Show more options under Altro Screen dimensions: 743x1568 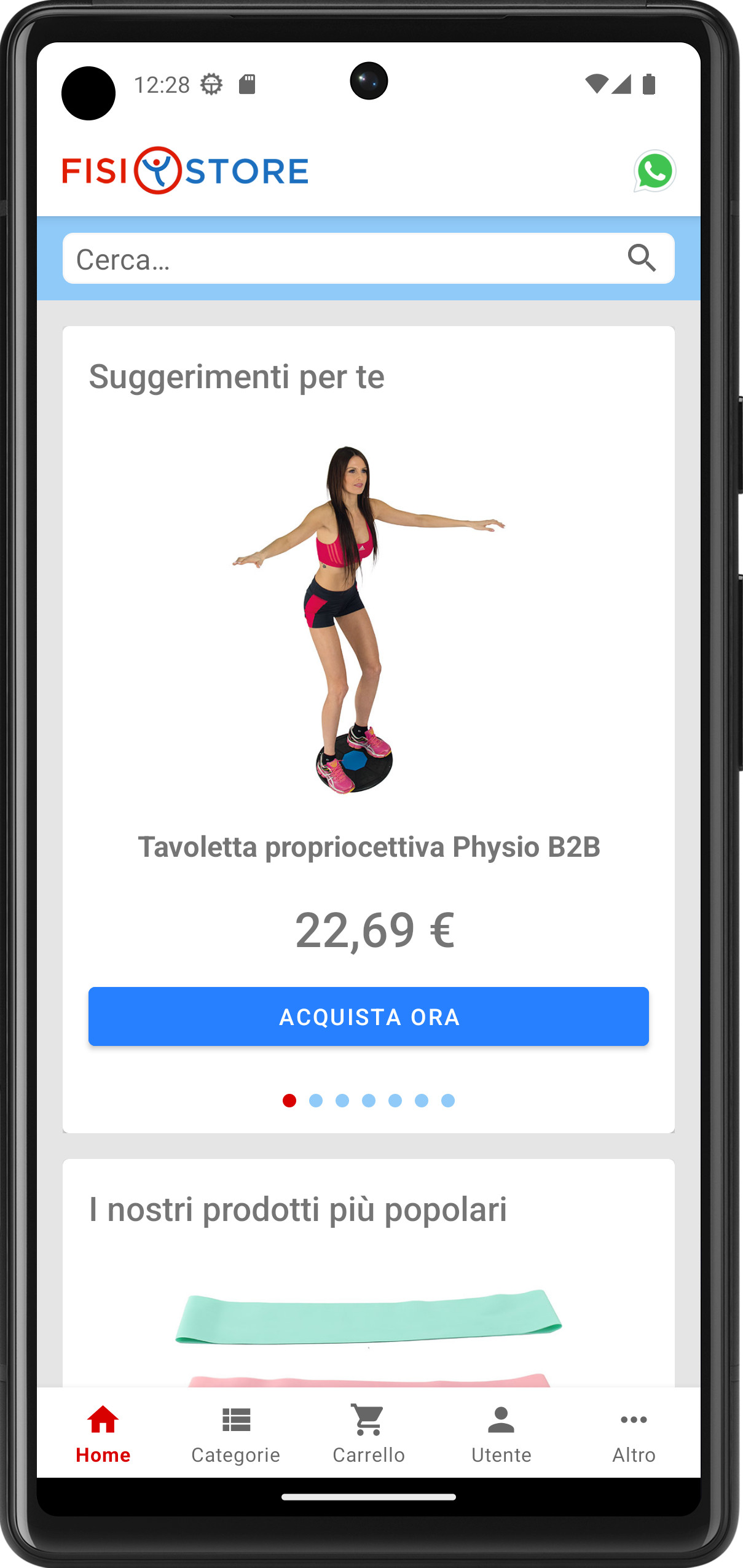tap(634, 1434)
